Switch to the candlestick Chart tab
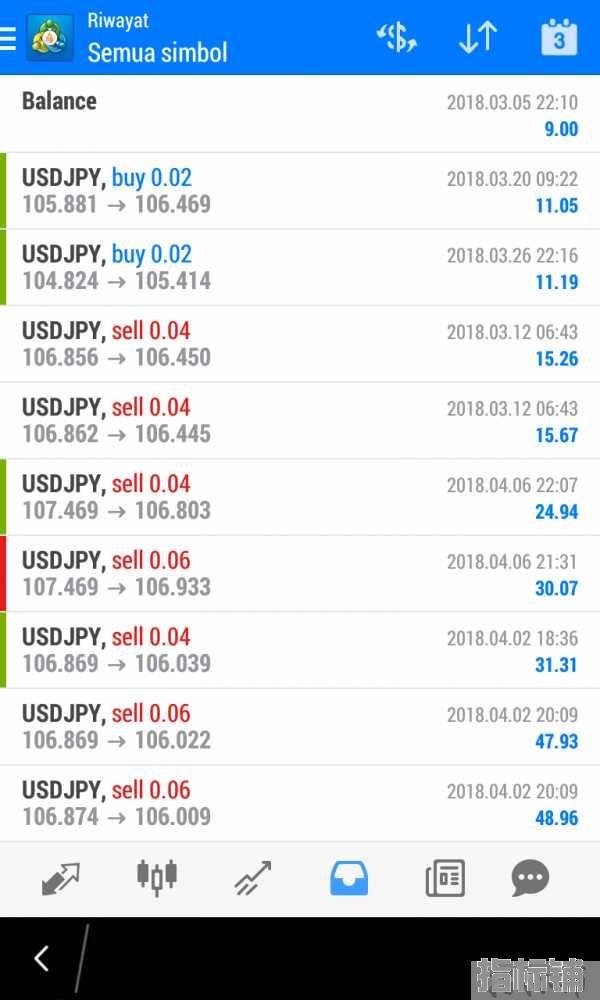 tap(157, 877)
